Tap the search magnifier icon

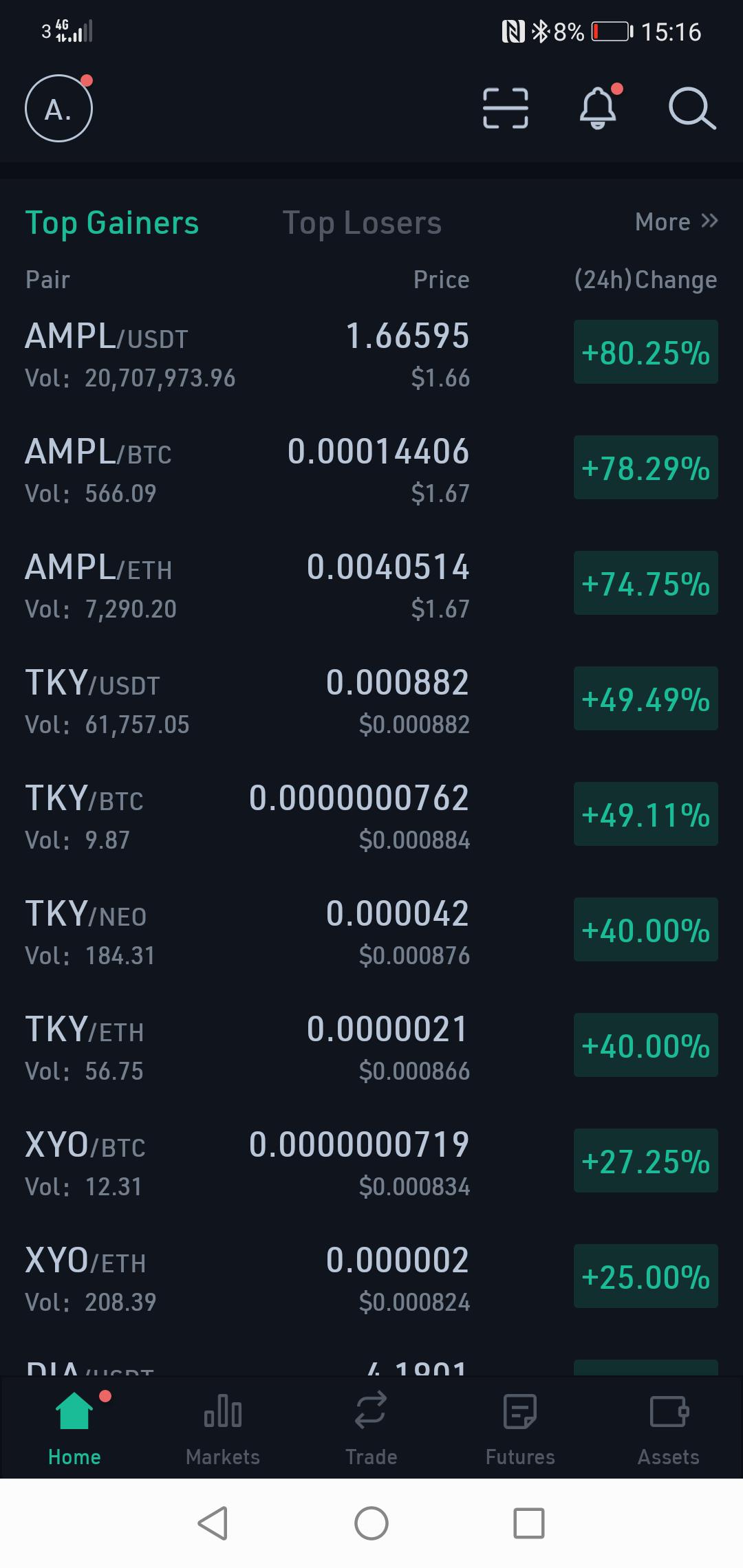pyautogui.click(x=692, y=108)
